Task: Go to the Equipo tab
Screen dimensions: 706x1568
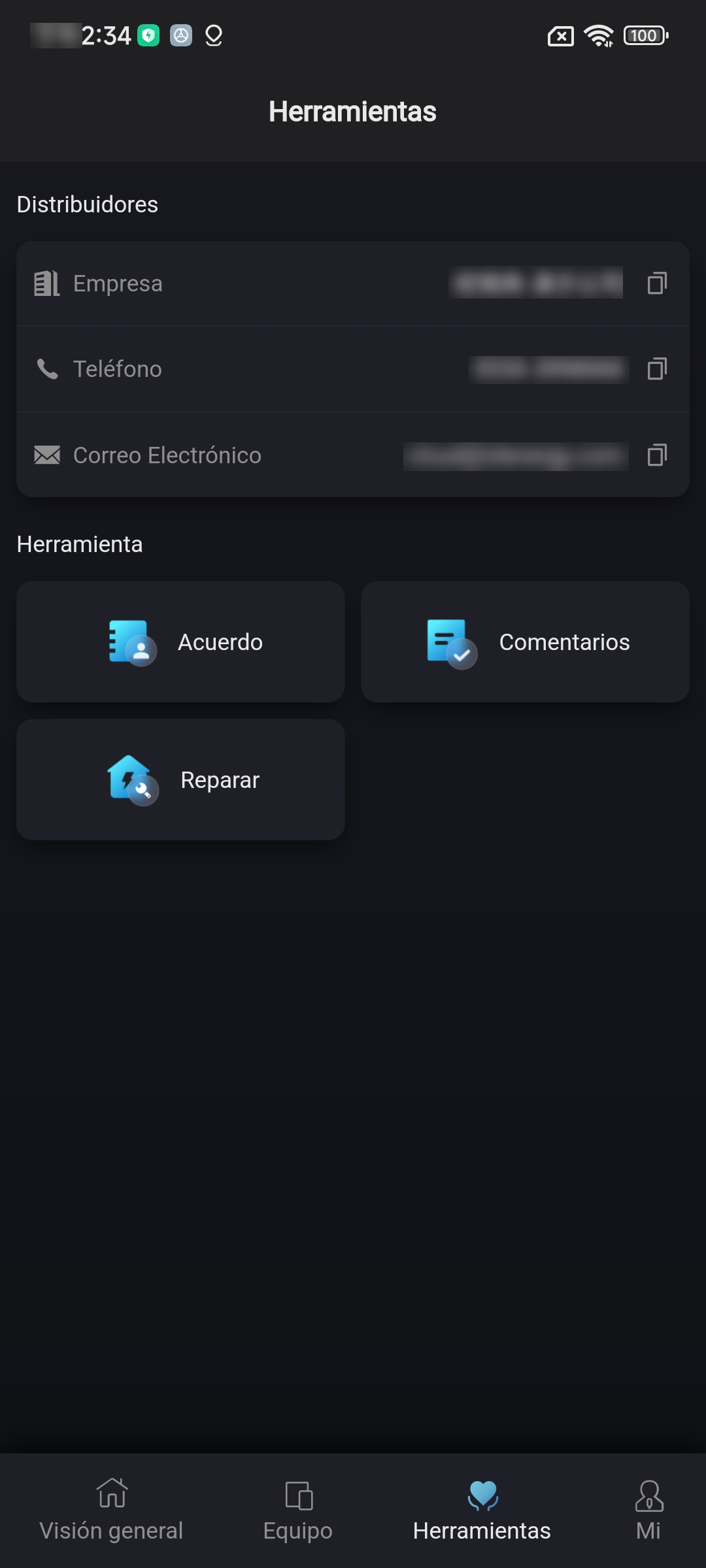Action: (298, 1511)
